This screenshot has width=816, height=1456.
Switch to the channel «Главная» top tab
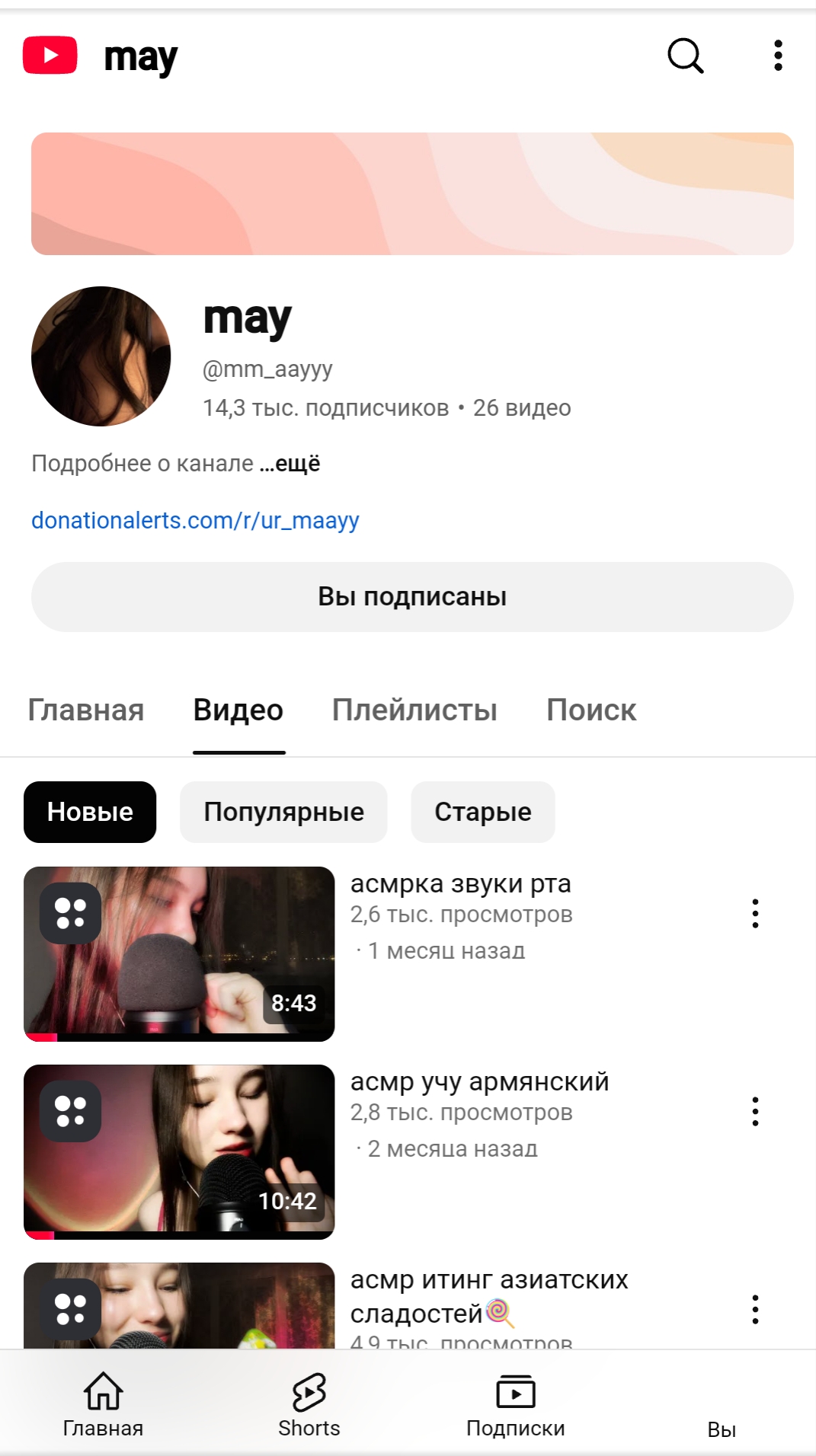[x=86, y=710]
